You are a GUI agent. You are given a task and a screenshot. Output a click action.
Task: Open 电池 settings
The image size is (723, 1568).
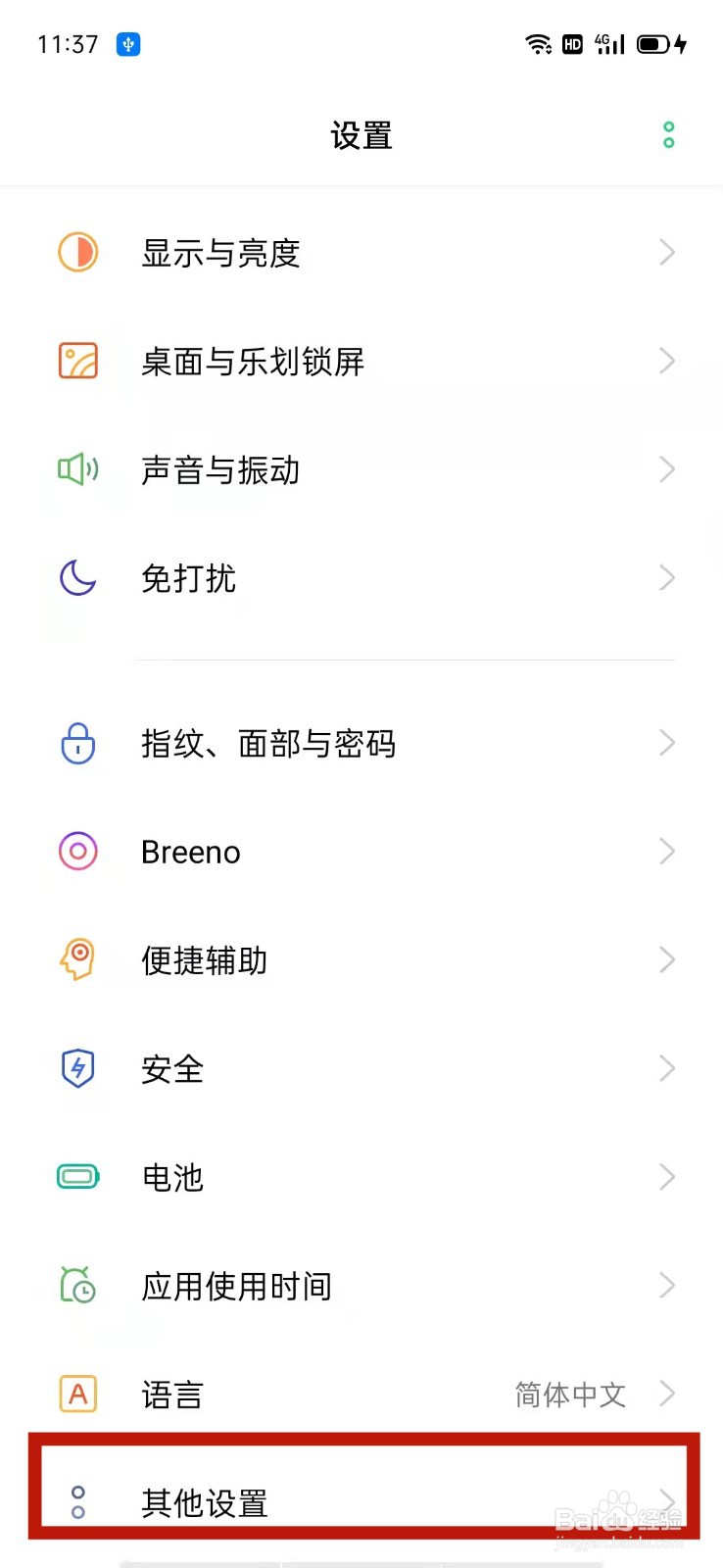pyautogui.click(x=361, y=1177)
